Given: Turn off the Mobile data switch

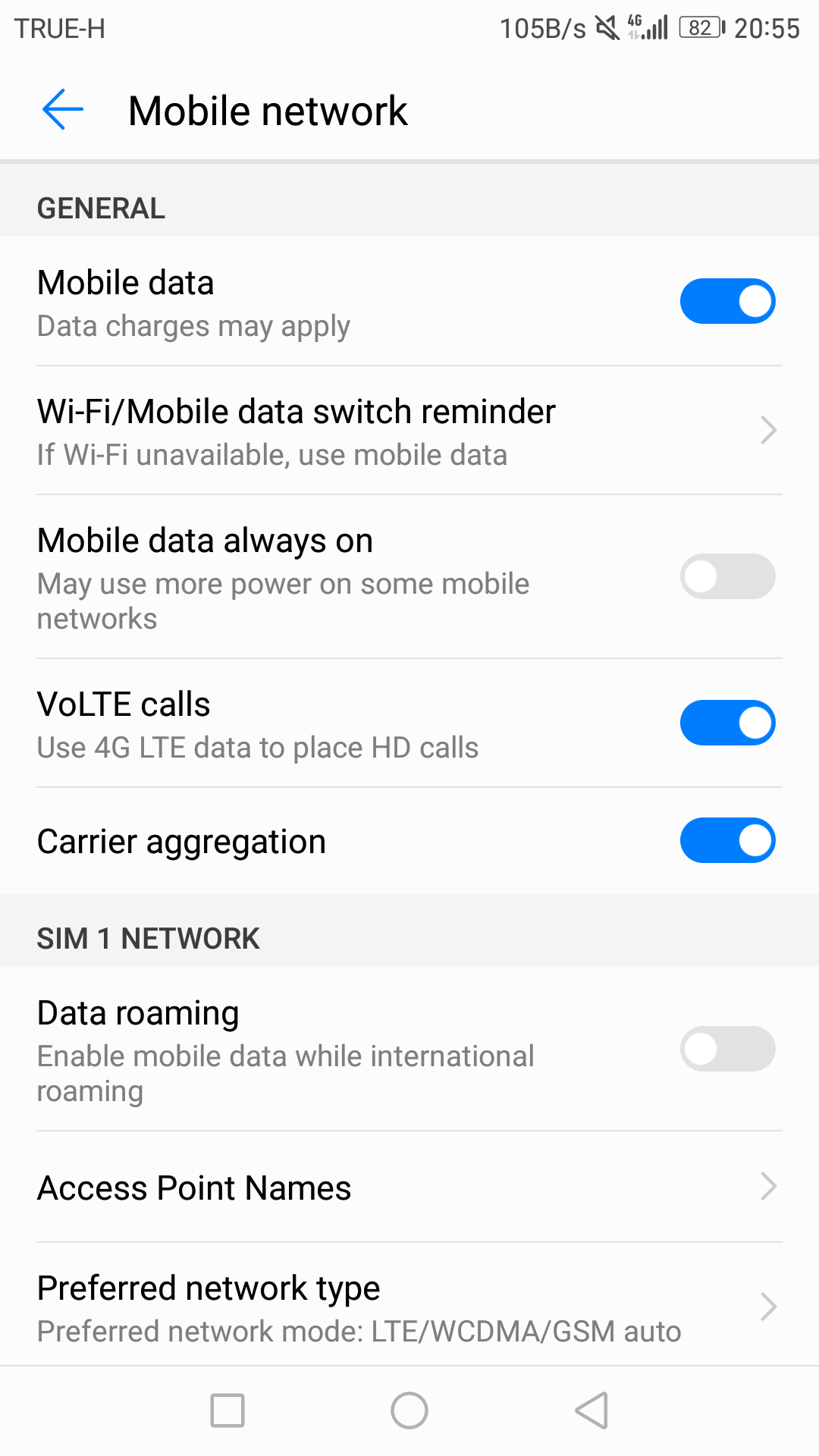Looking at the screenshot, I should [727, 301].
